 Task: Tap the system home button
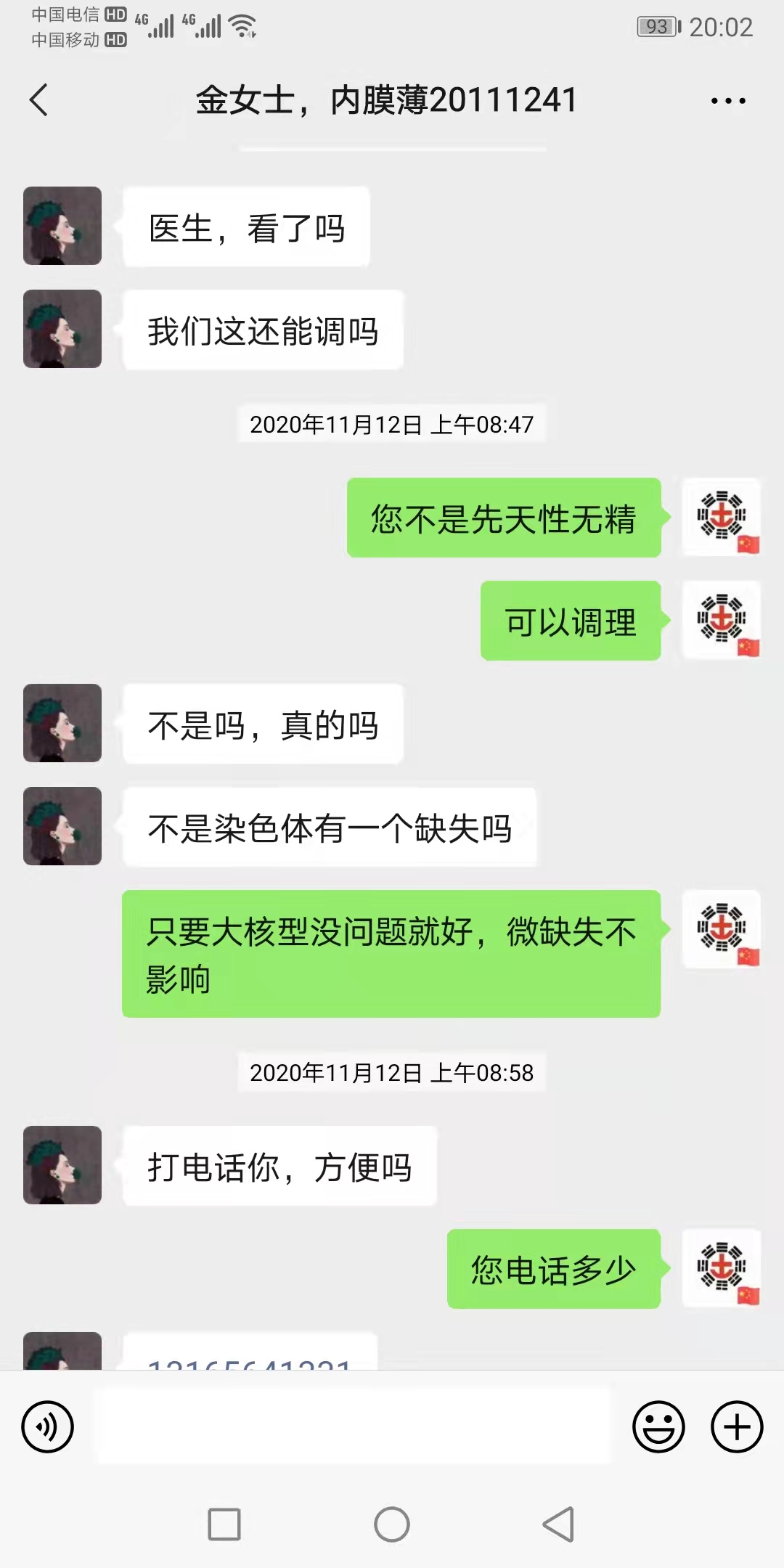(392, 1524)
